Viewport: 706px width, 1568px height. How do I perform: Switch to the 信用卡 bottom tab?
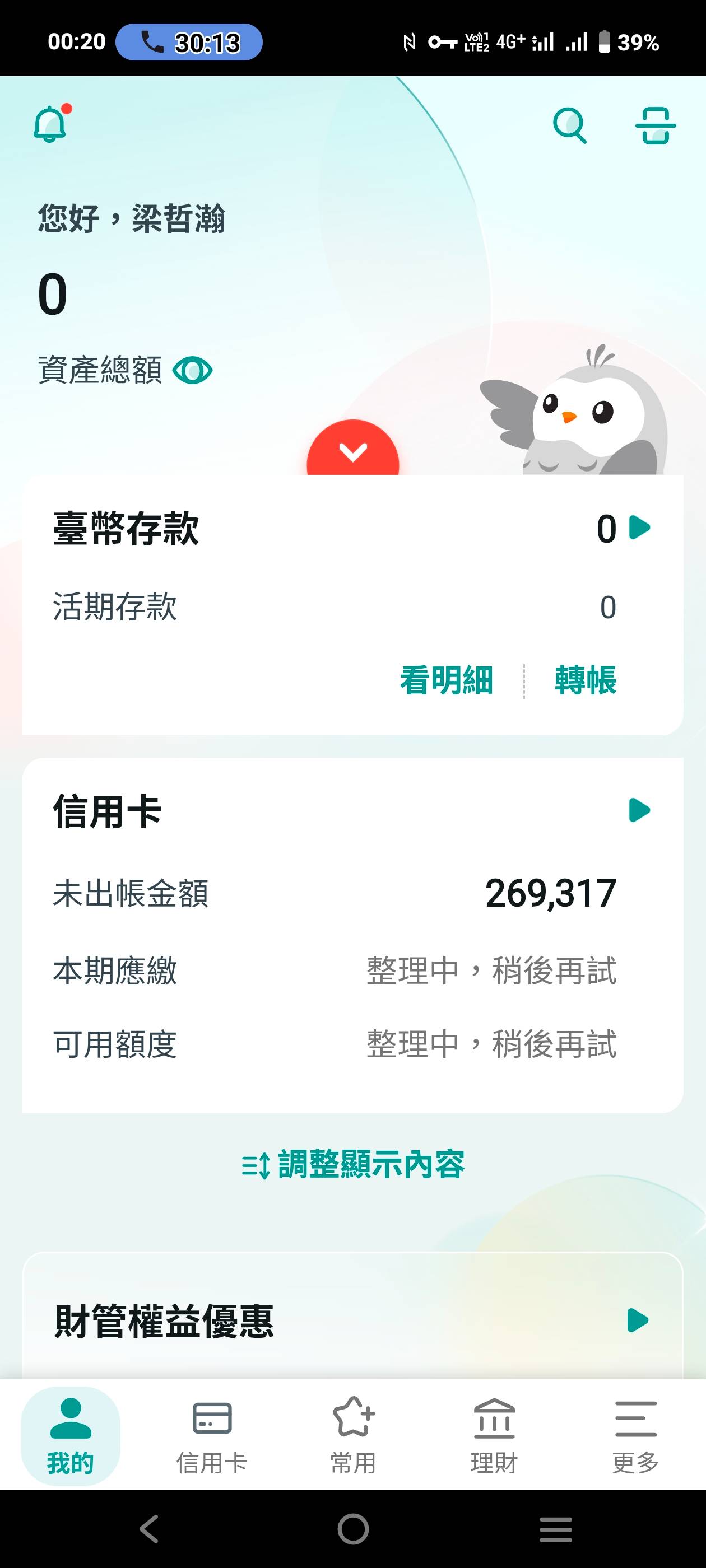pyautogui.click(x=212, y=1435)
